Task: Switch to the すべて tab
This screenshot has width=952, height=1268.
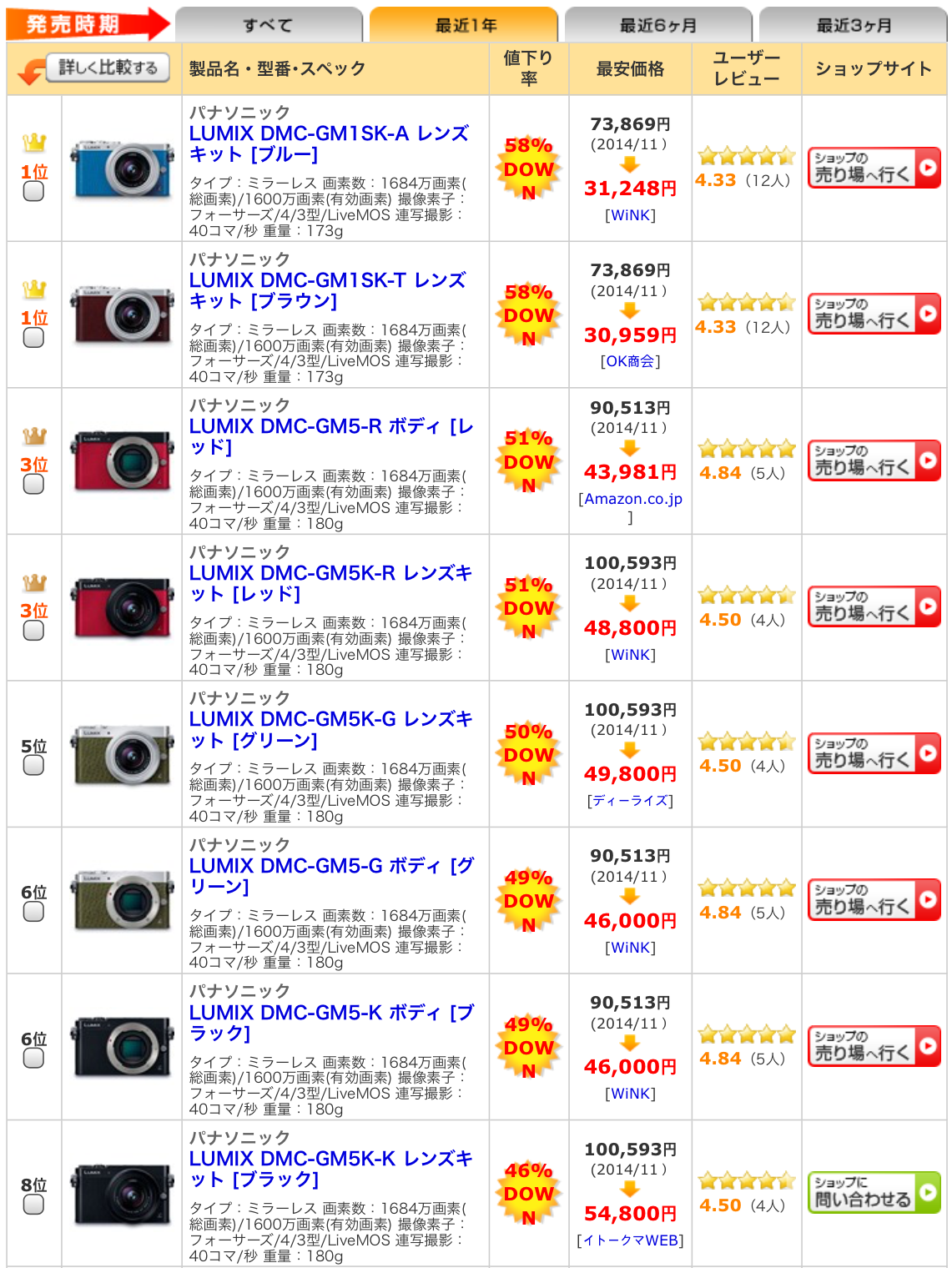Action: coord(269,25)
